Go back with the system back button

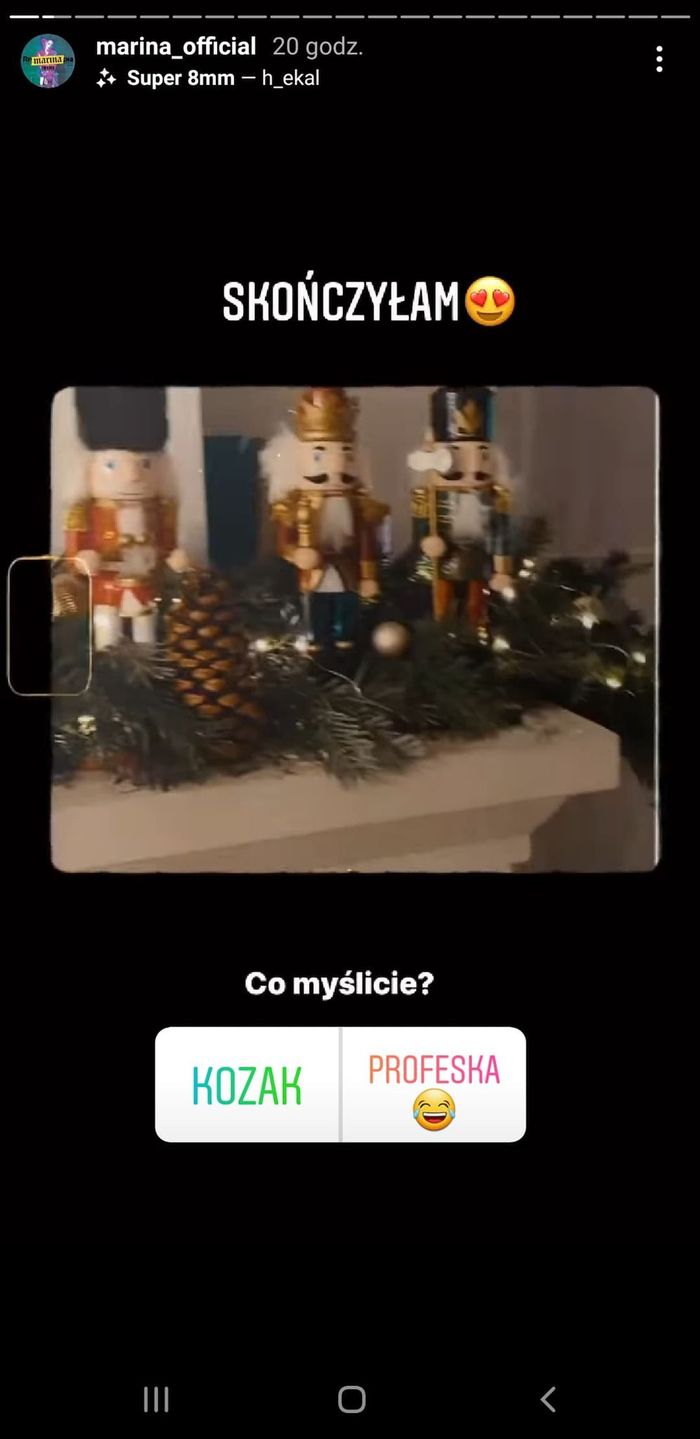[x=547, y=1399]
